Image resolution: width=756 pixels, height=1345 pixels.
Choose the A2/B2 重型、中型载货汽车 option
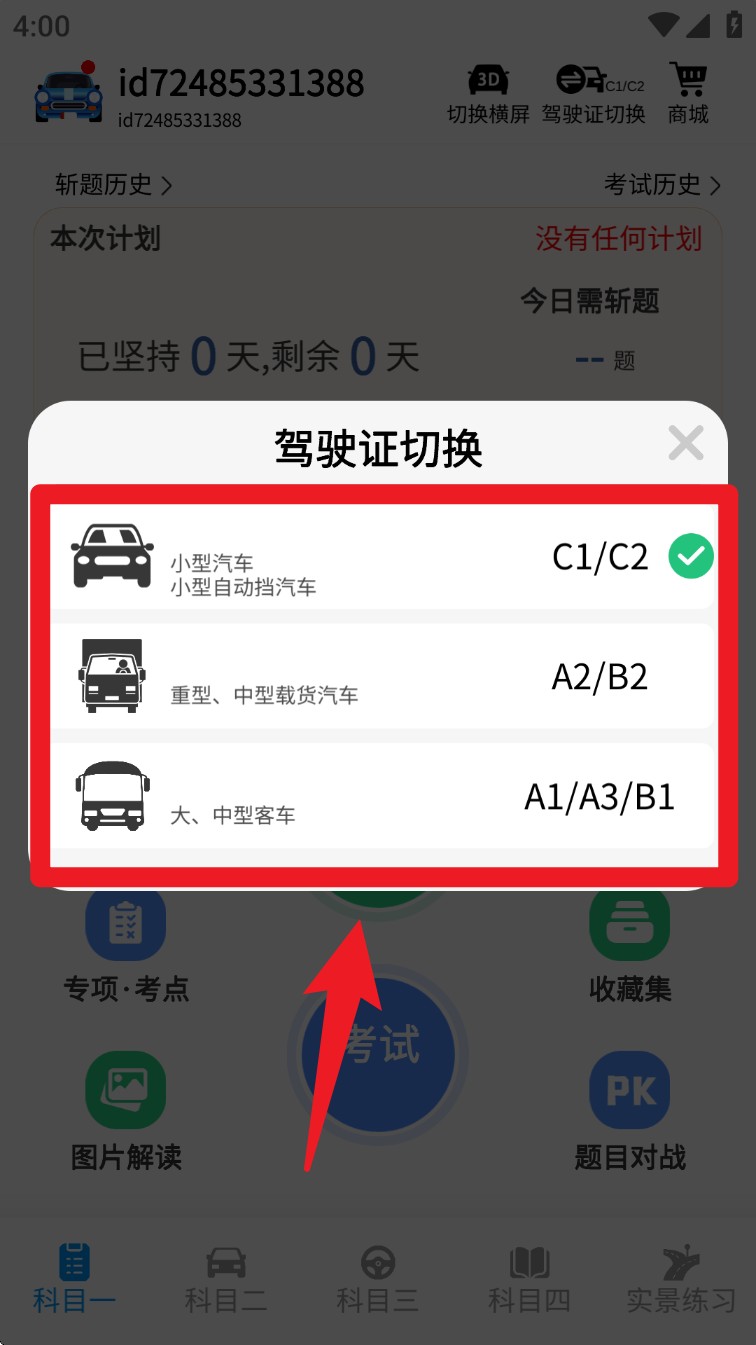click(383, 677)
